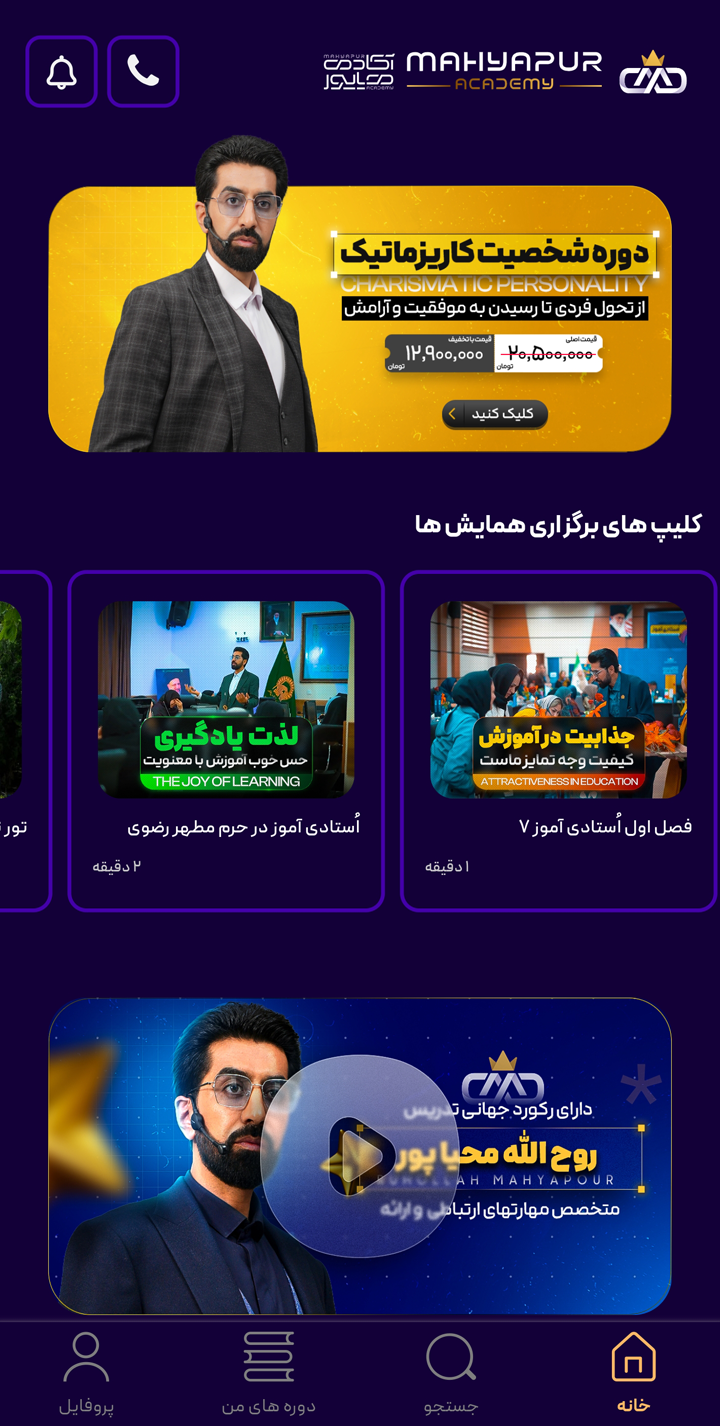Play the Ruhollah Mahyapour intro video
Viewport: 720px width, 1426px height.
[x=360, y=1156]
